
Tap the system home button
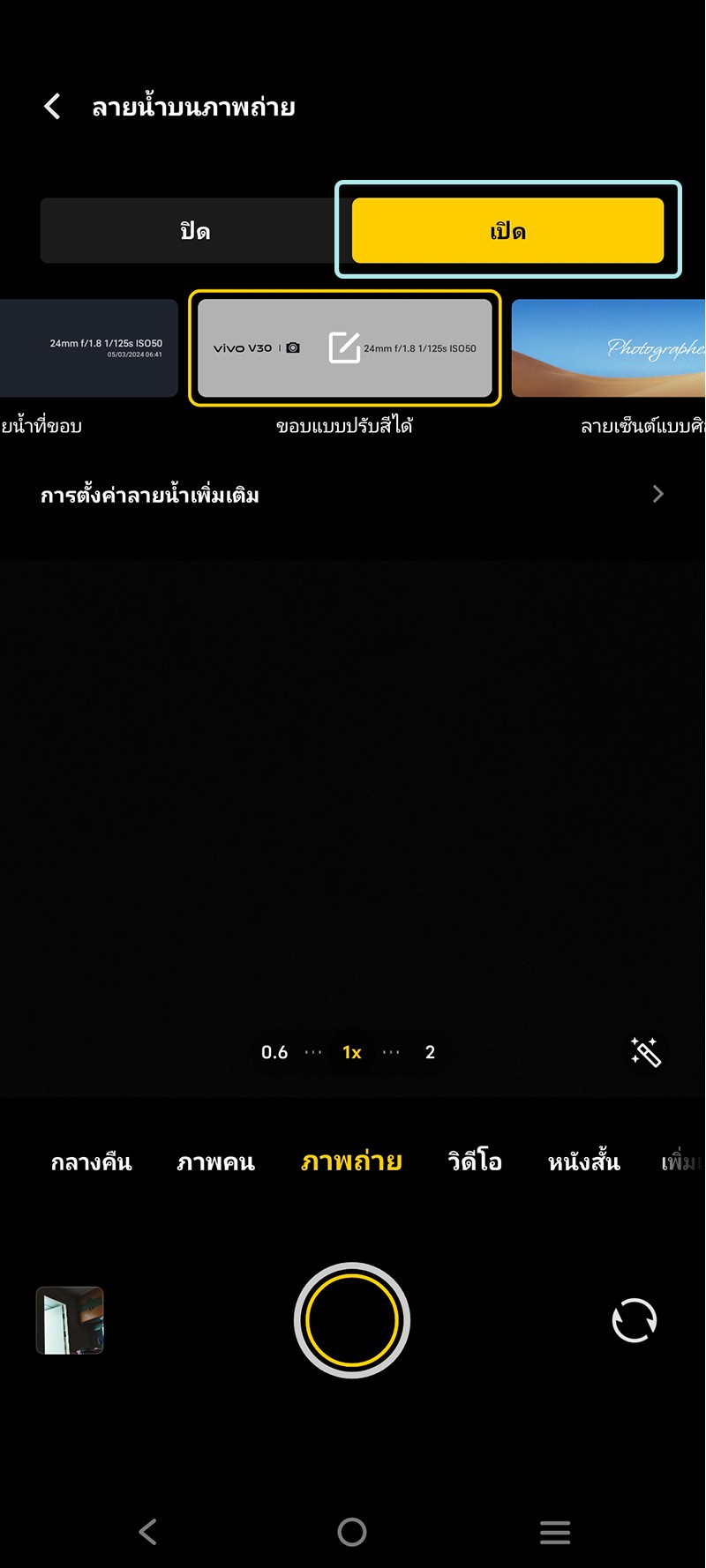pyautogui.click(x=351, y=1532)
